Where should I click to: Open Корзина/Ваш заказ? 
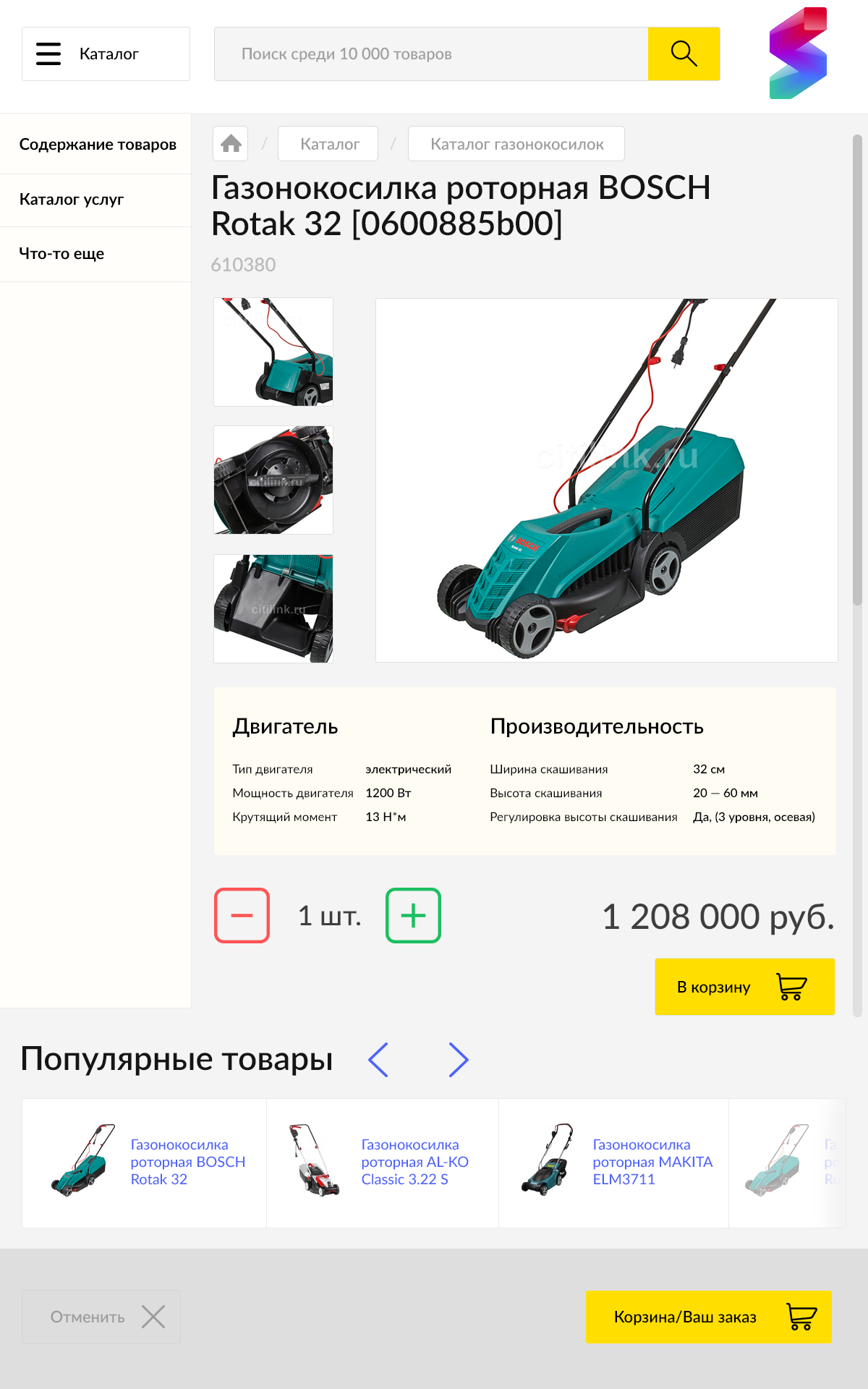709,1317
